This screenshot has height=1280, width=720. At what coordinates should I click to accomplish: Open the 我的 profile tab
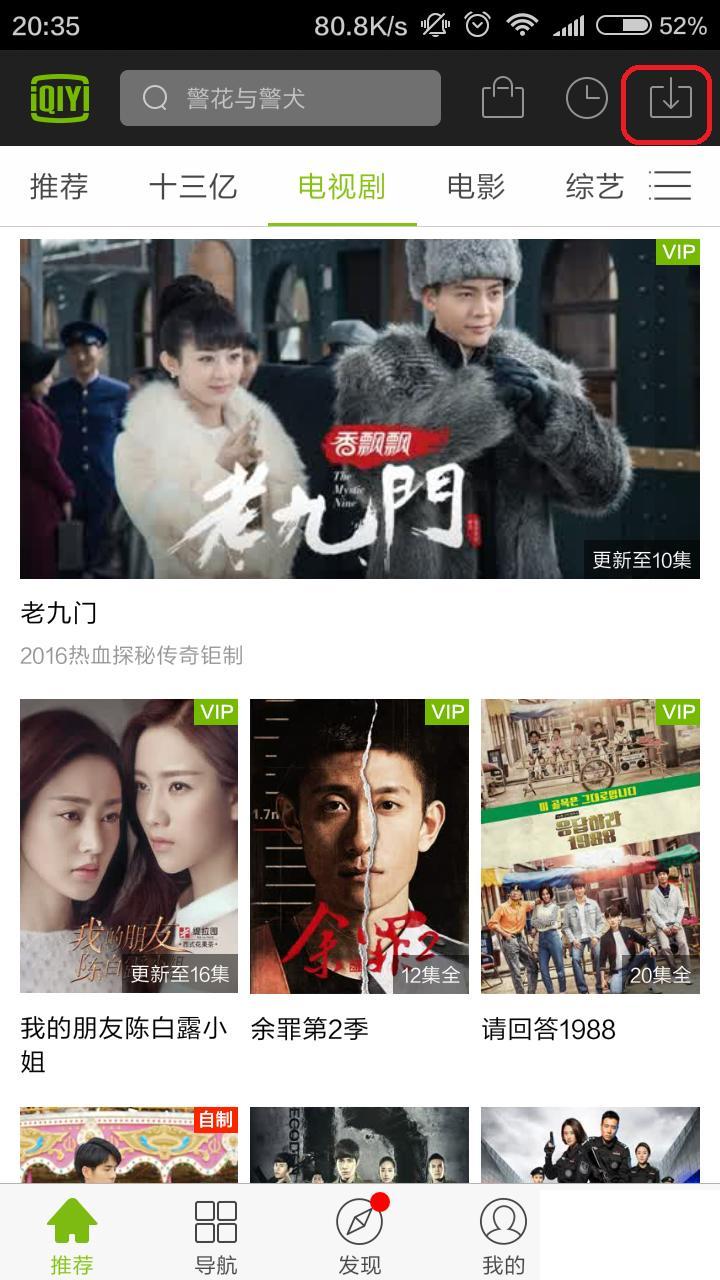click(x=503, y=1236)
